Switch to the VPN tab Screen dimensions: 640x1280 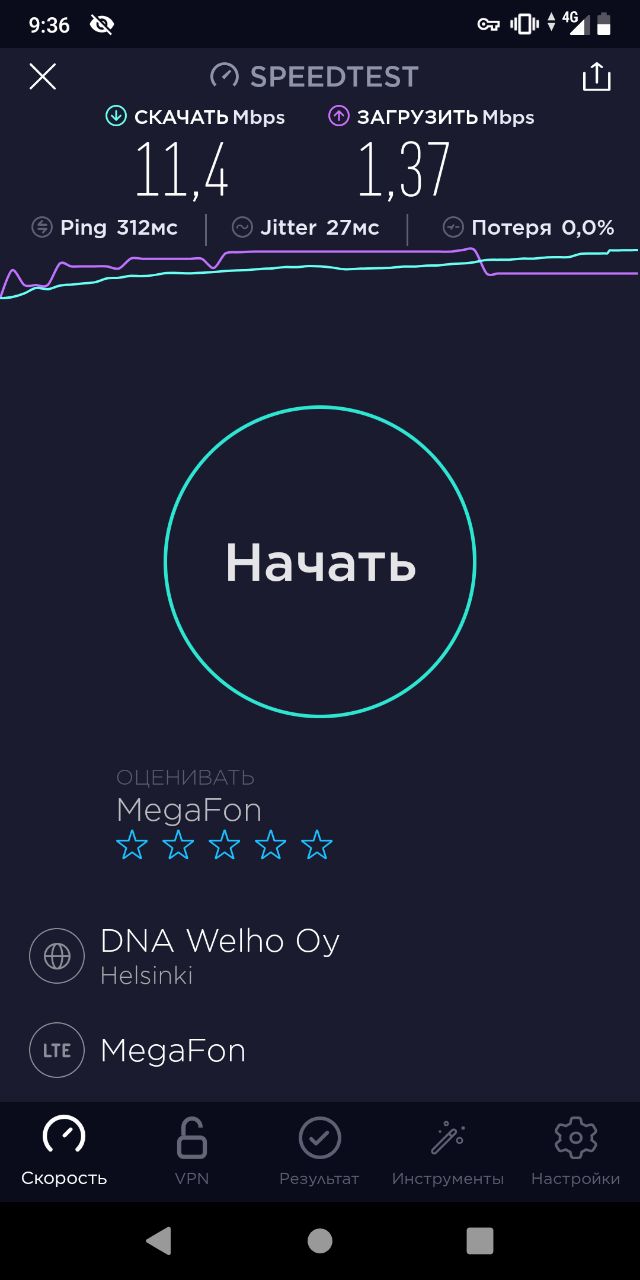tap(192, 1152)
